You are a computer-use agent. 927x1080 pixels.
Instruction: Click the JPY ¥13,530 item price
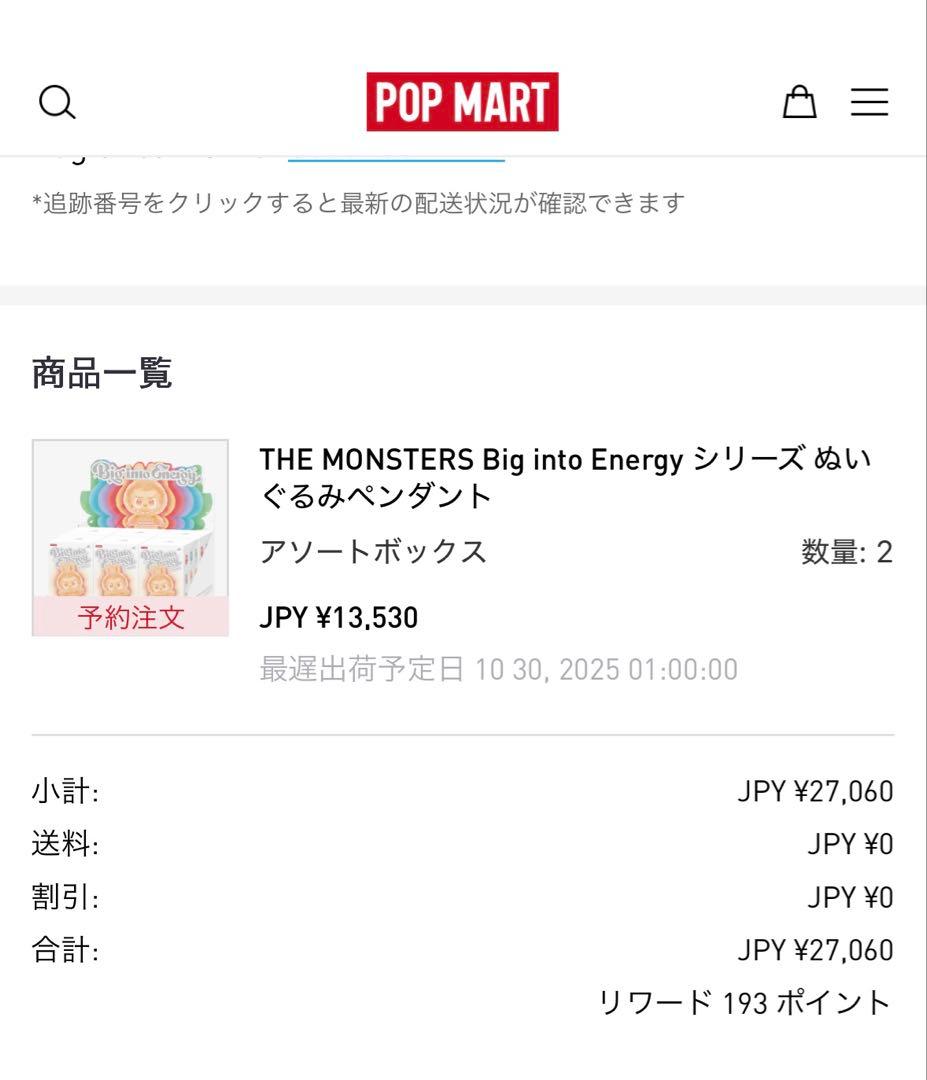pyautogui.click(x=339, y=617)
